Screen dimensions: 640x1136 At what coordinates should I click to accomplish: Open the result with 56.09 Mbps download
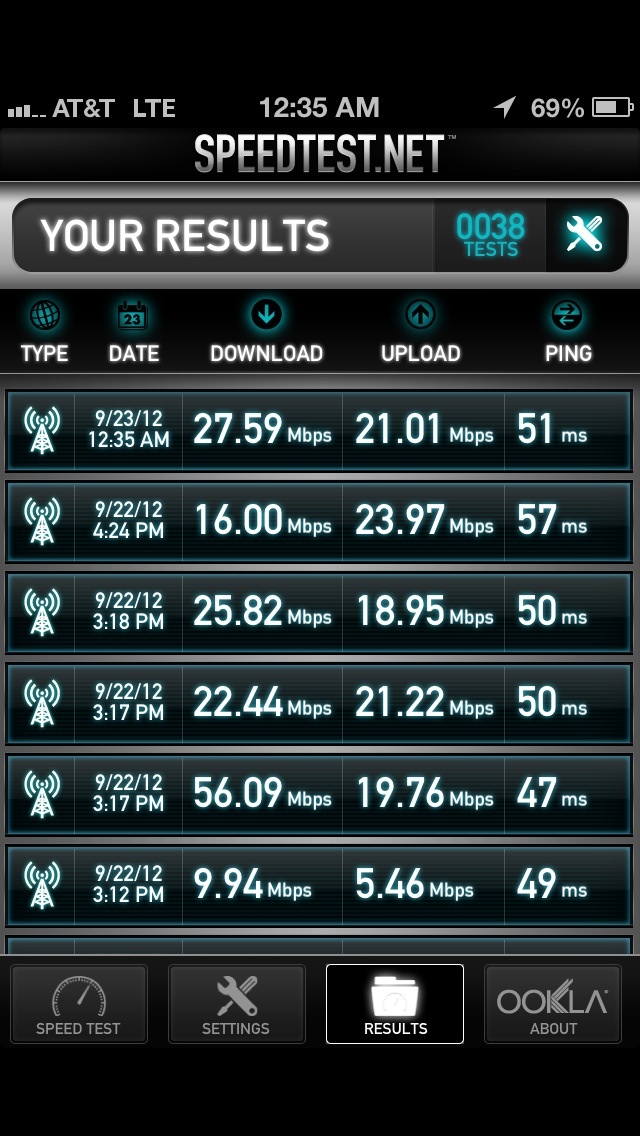319,794
